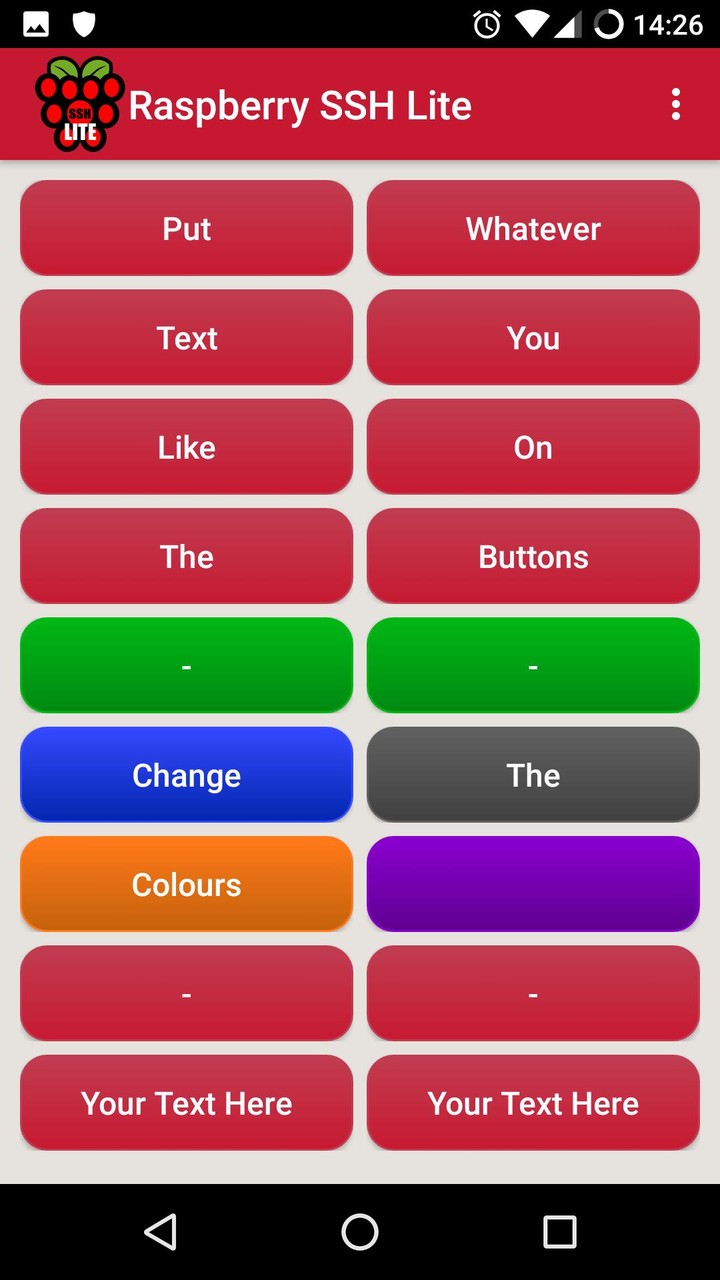Hit the Like button
Screen dimensions: 720x1280
pos(186,447)
